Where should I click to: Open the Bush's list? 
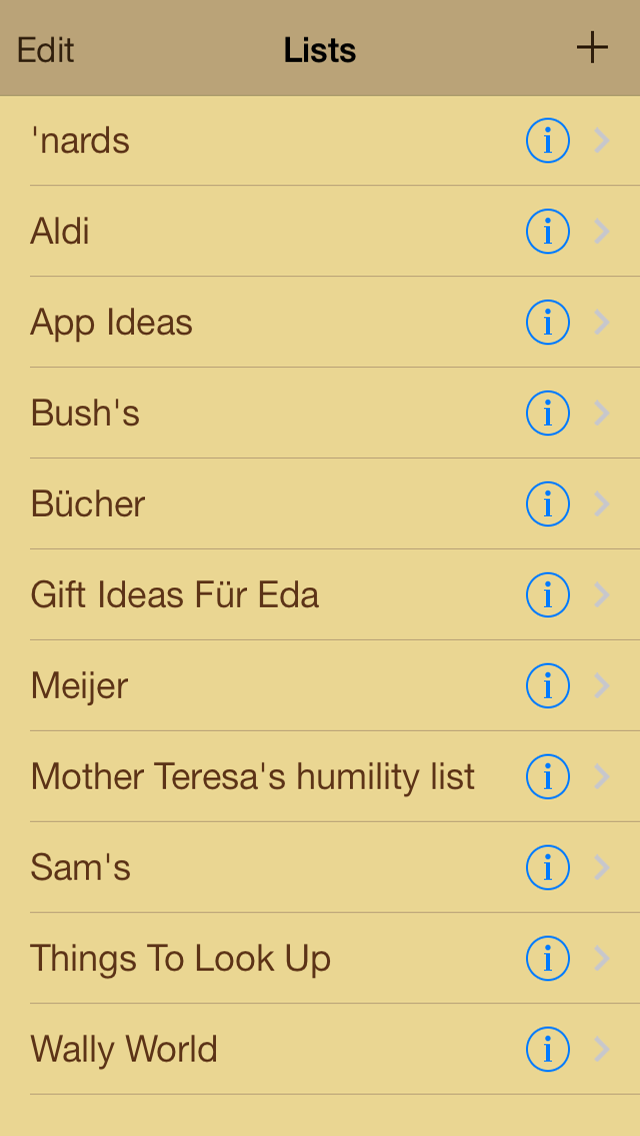tap(85, 414)
